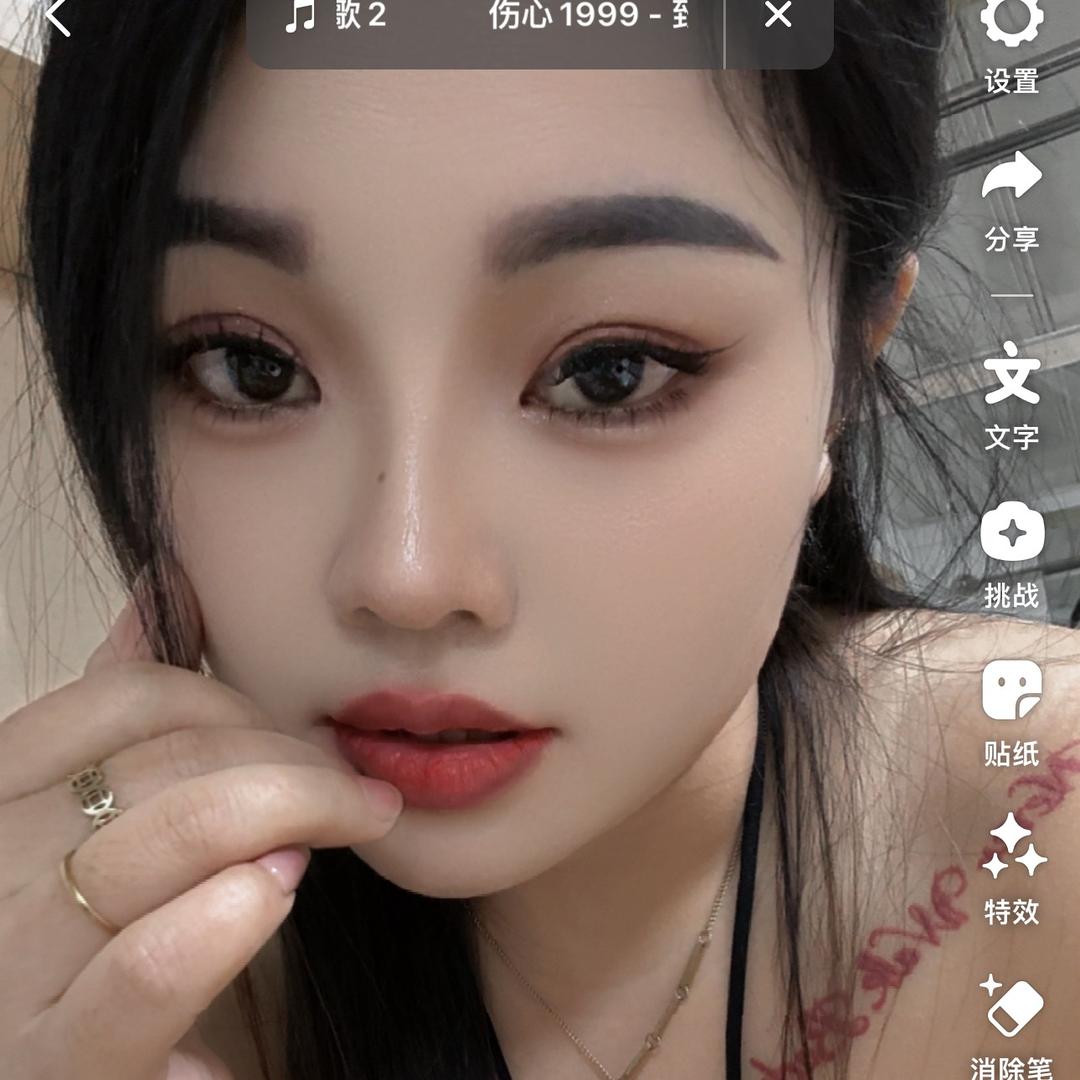1080x1080 pixels.
Task: Add text with the 文字 tool
Action: pos(1012,393)
